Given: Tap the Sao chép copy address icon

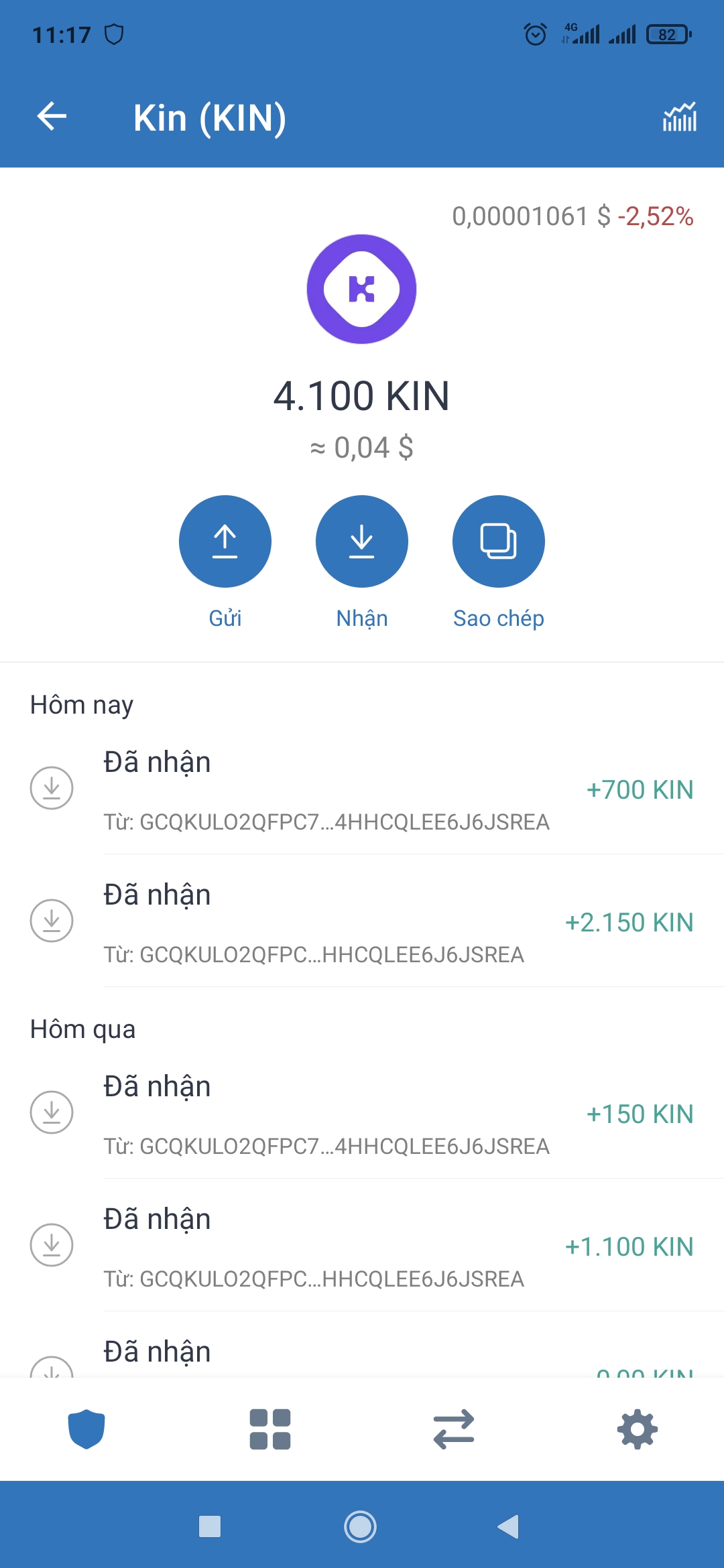Looking at the screenshot, I should coord(499,541).
